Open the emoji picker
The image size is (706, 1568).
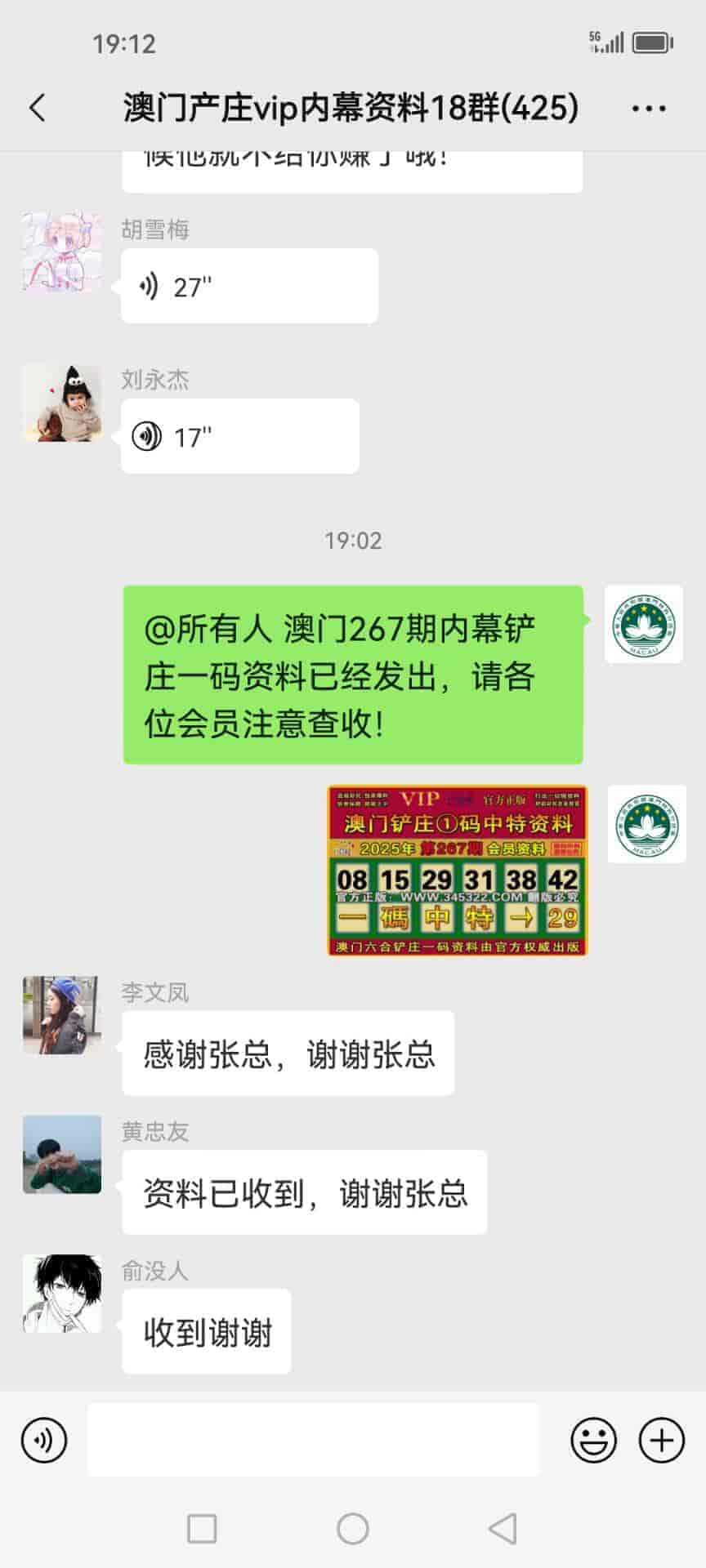[593, 1440]
